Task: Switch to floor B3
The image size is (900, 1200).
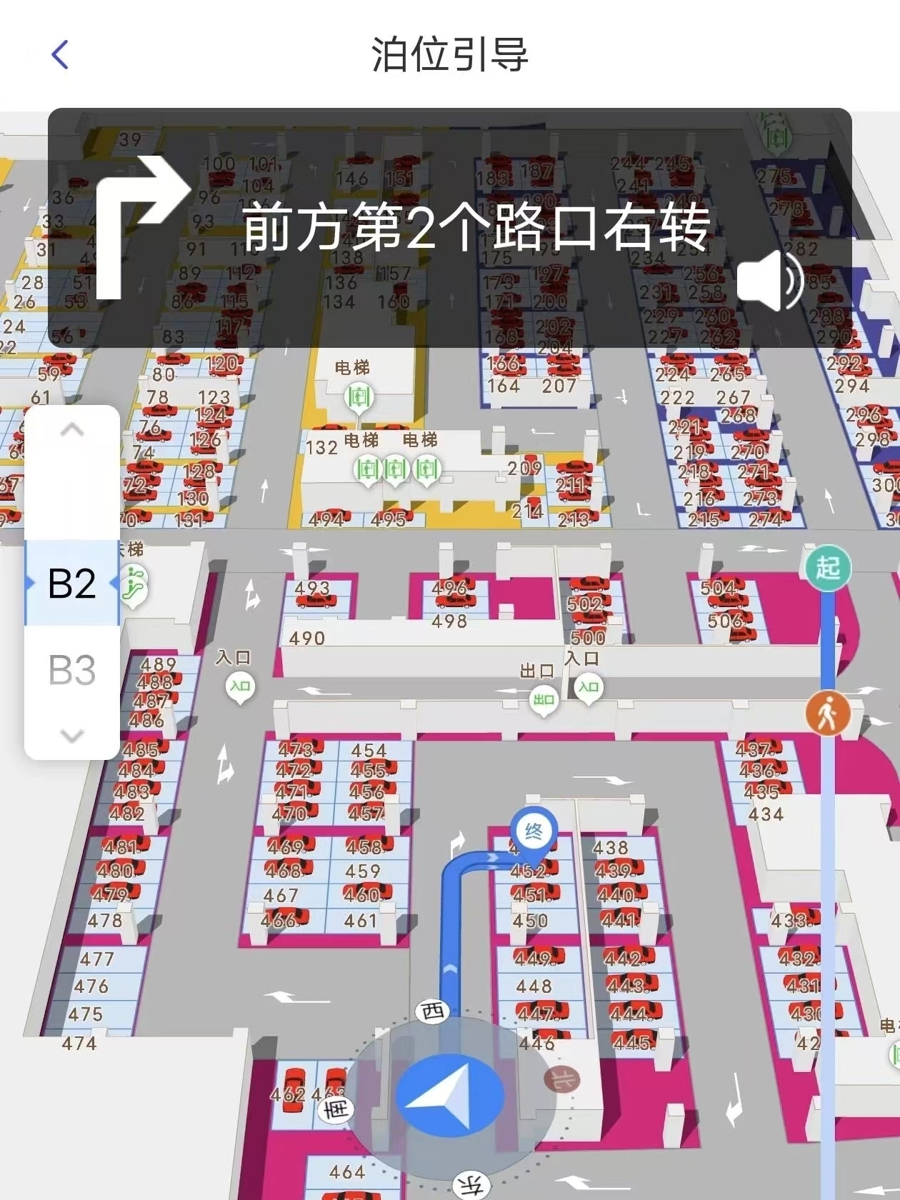Action: pos(72,670)
